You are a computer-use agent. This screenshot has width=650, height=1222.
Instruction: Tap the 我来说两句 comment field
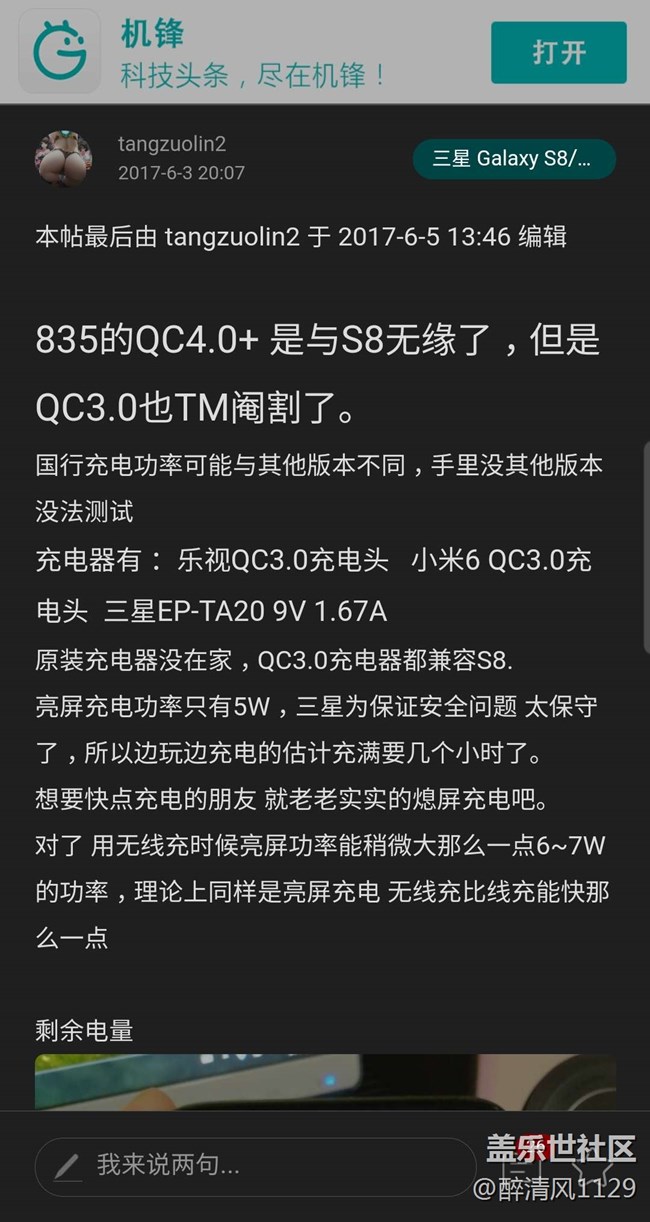(x=255, y=1165)
